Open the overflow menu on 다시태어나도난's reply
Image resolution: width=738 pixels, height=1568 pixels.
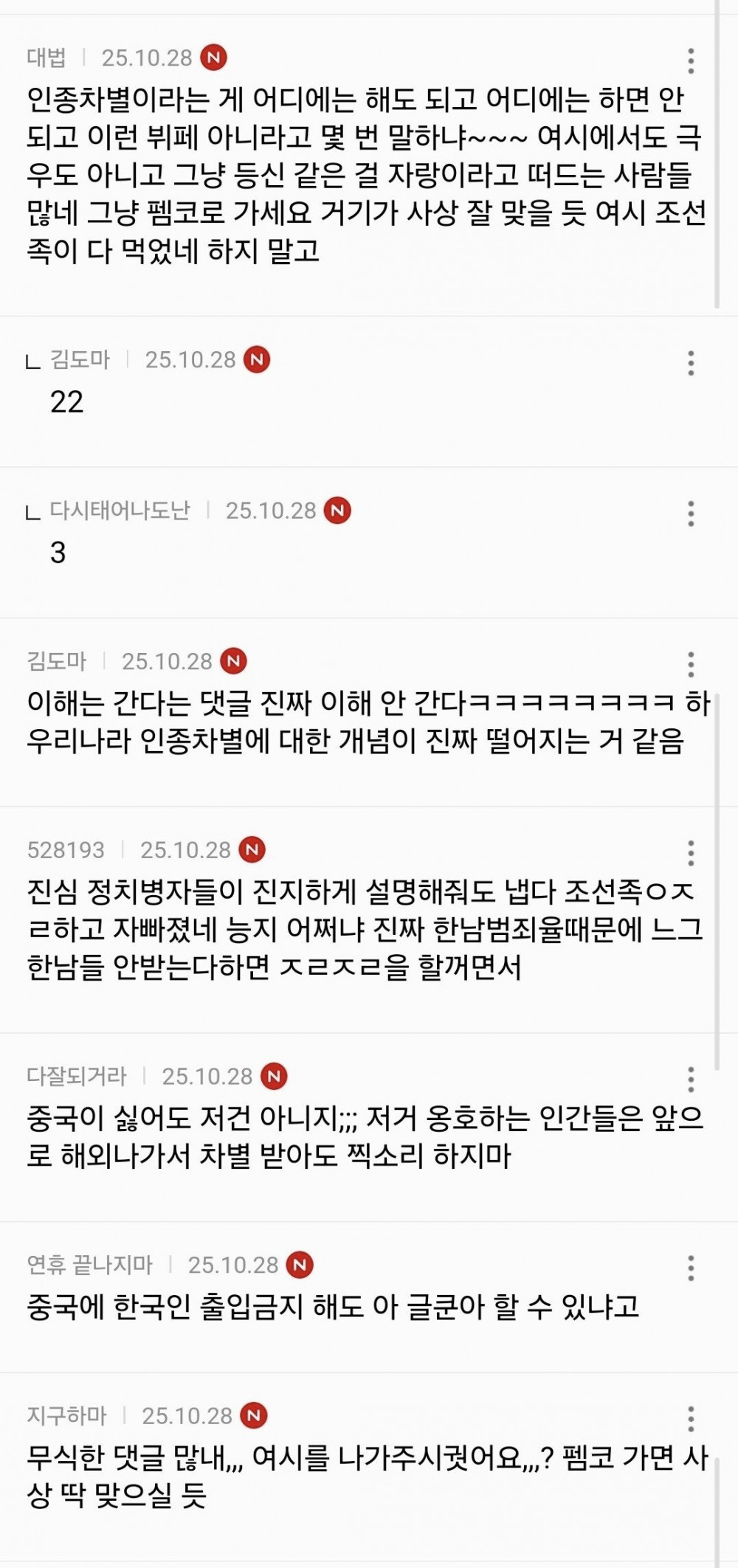click(x=691, y=513)
